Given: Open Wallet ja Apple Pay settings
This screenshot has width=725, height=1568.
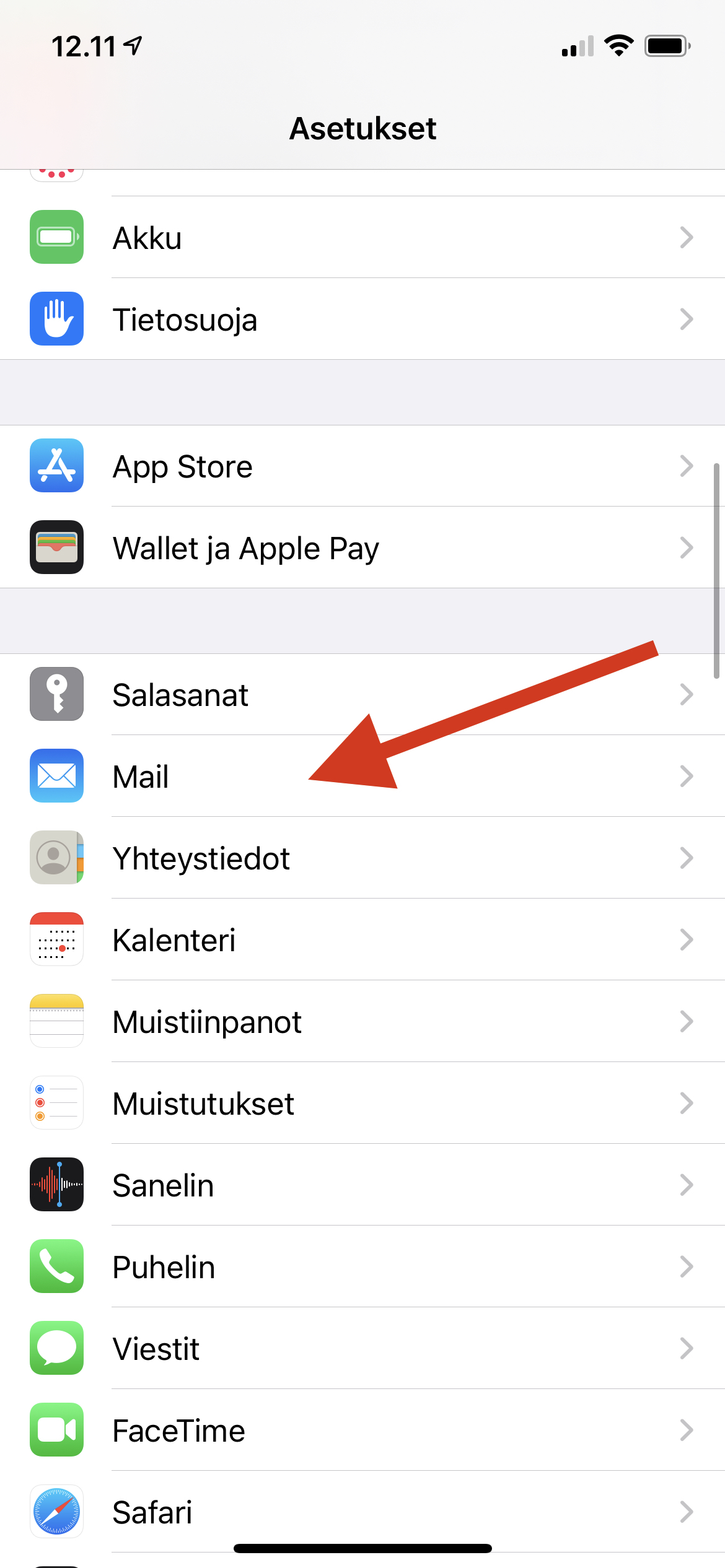Looking at the screenshot, I should tap(362, 547).
